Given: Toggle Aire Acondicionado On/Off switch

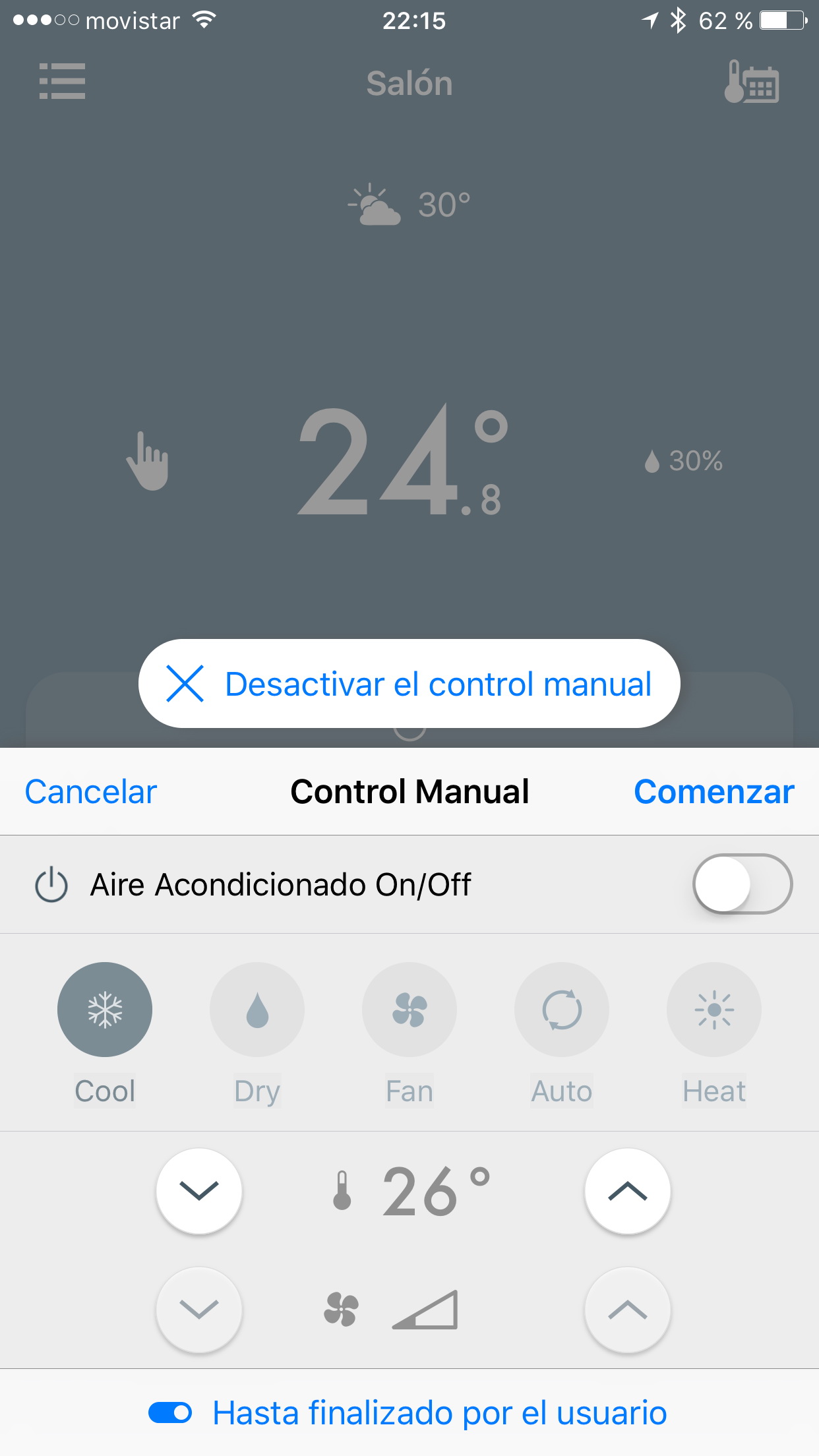Looking at the screenshot, I should point(742,884).
